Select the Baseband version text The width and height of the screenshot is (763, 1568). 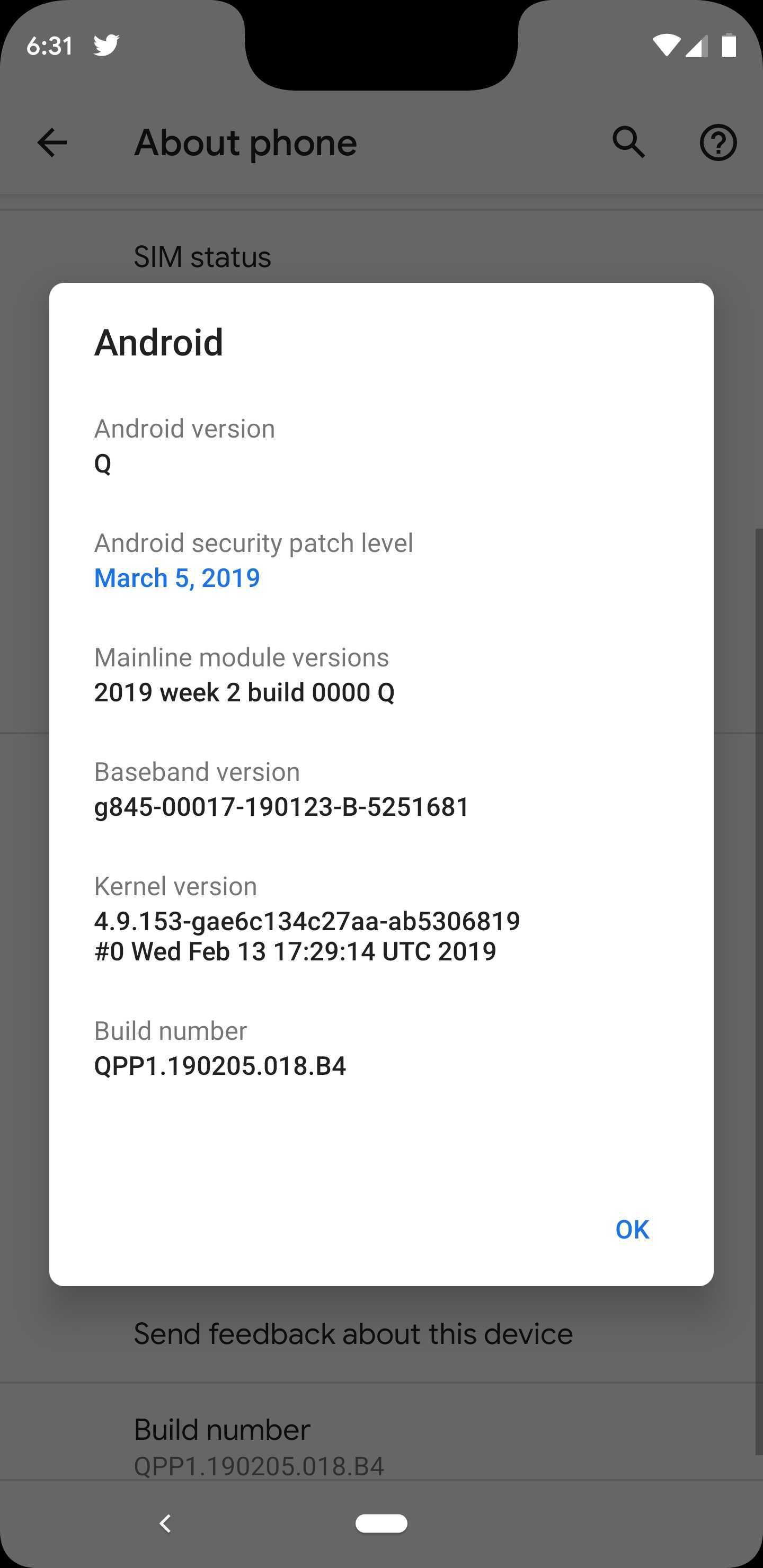pos(281,807)
